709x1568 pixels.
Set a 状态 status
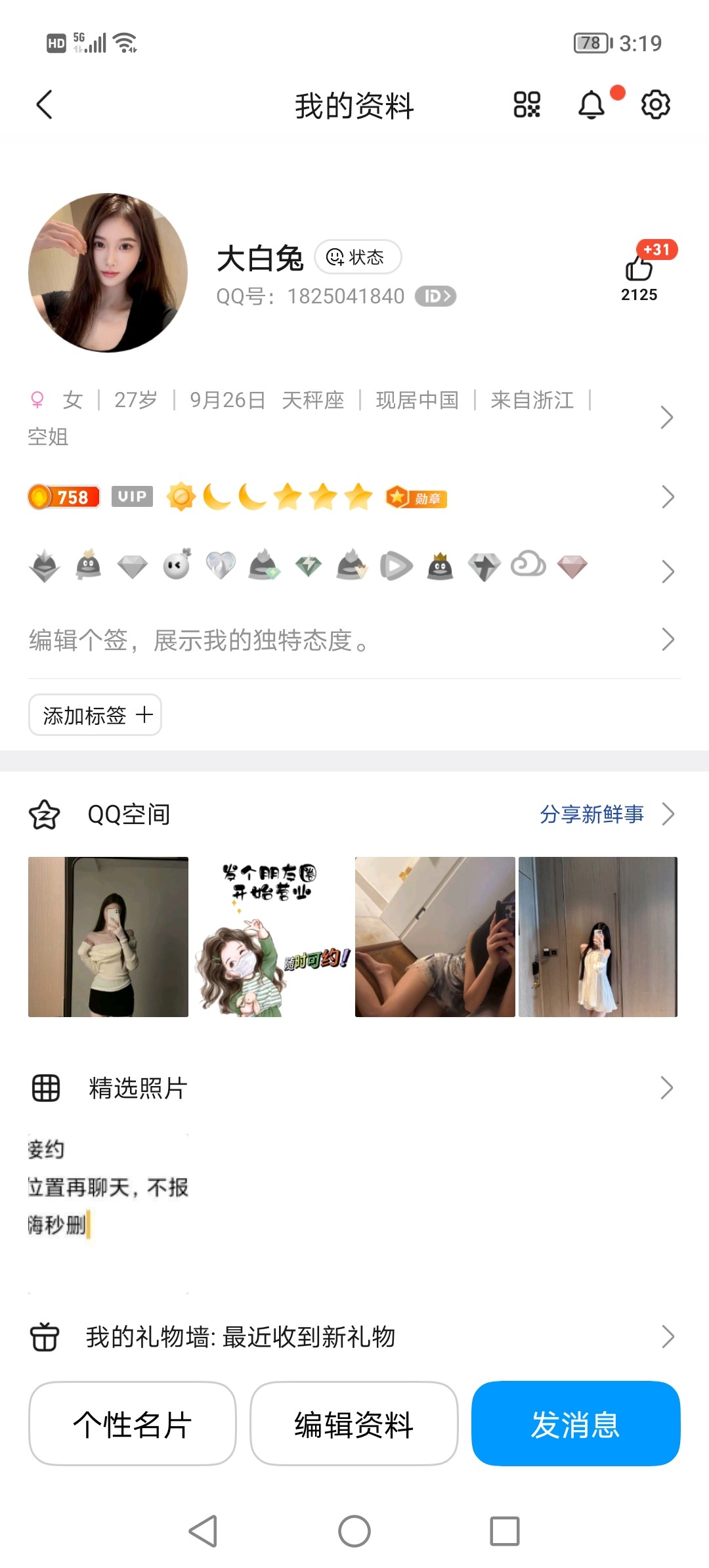tap(358, 257)
